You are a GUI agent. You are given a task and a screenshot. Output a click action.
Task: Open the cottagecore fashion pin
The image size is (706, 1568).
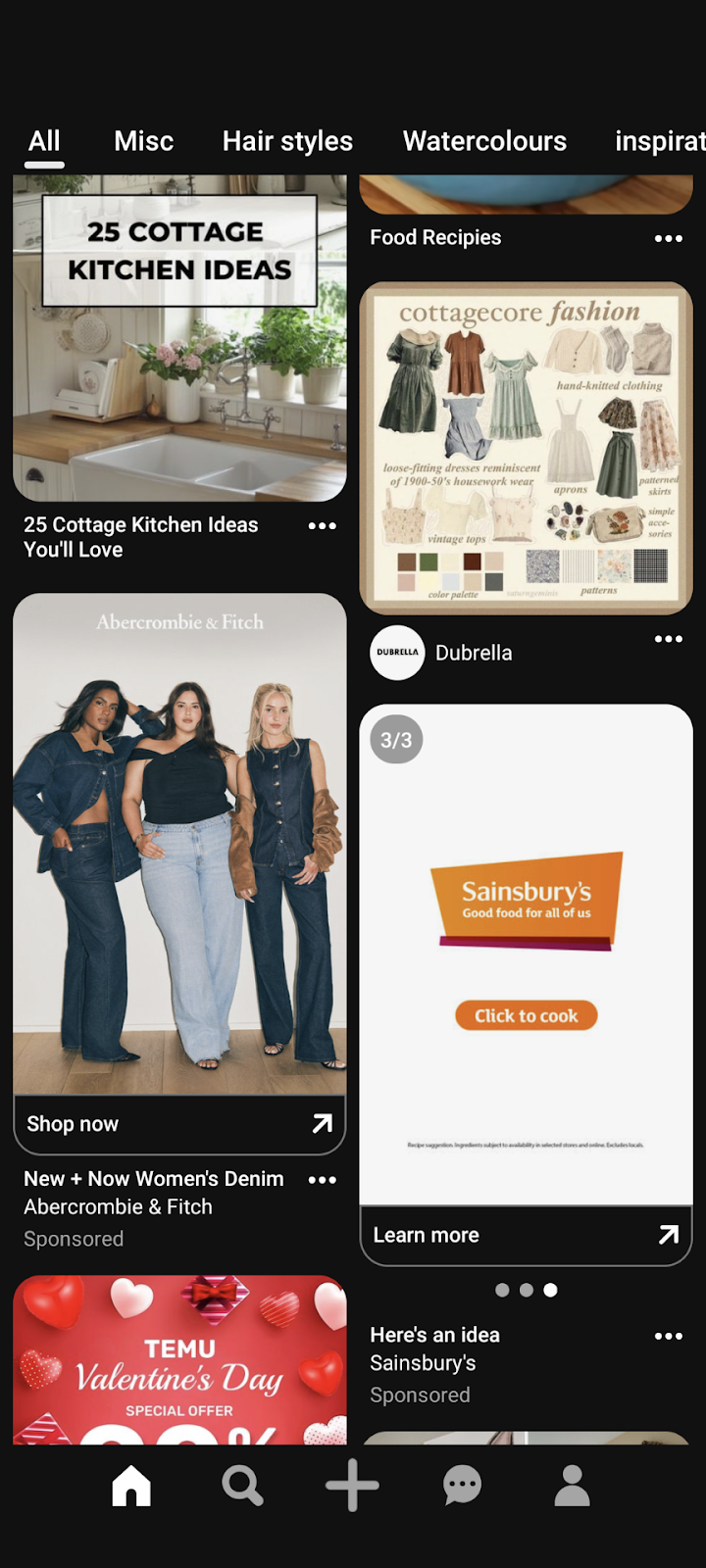click(527, 449)
